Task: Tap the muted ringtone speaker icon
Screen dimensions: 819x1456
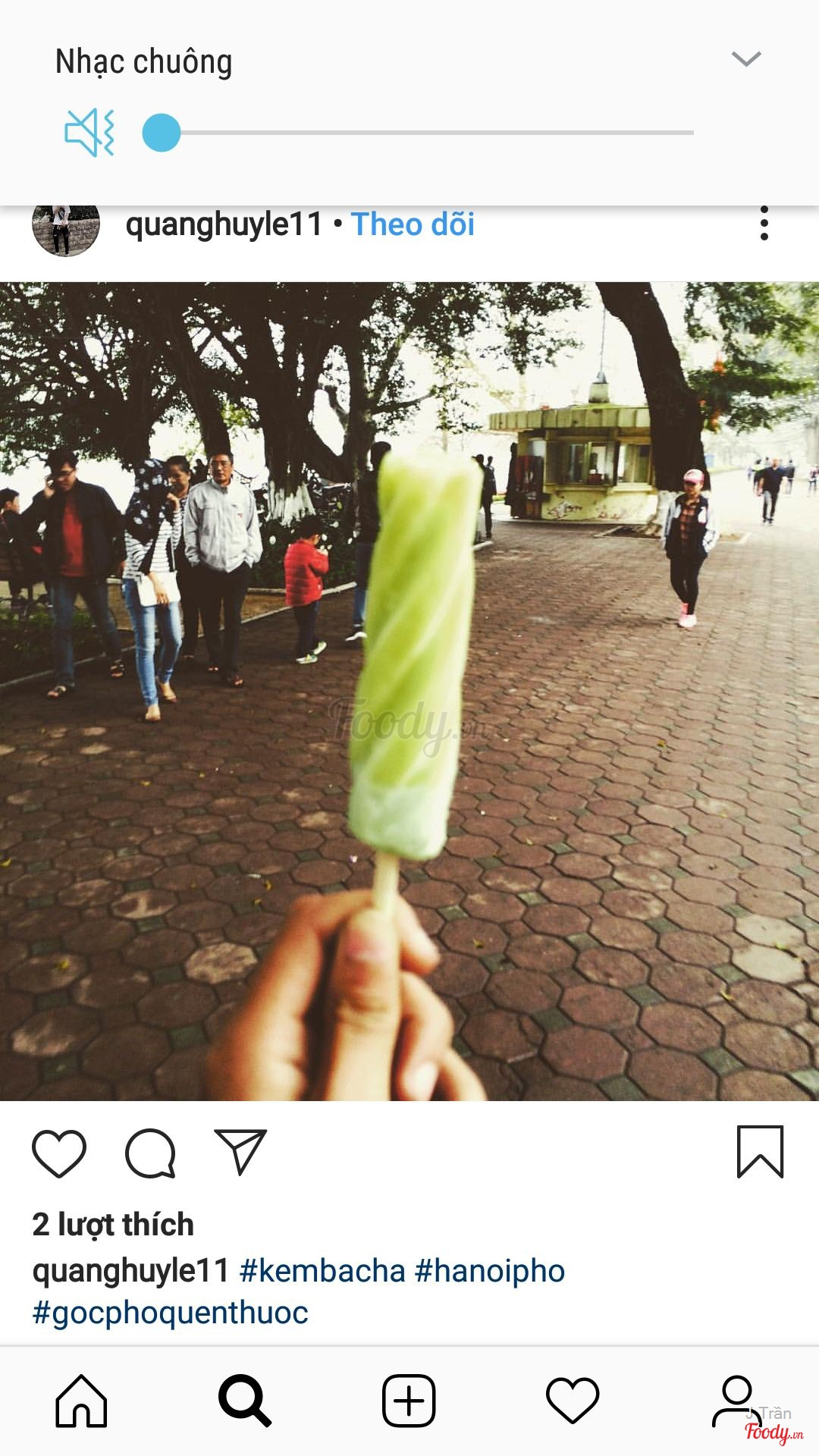Action: [x=89, y=133]
